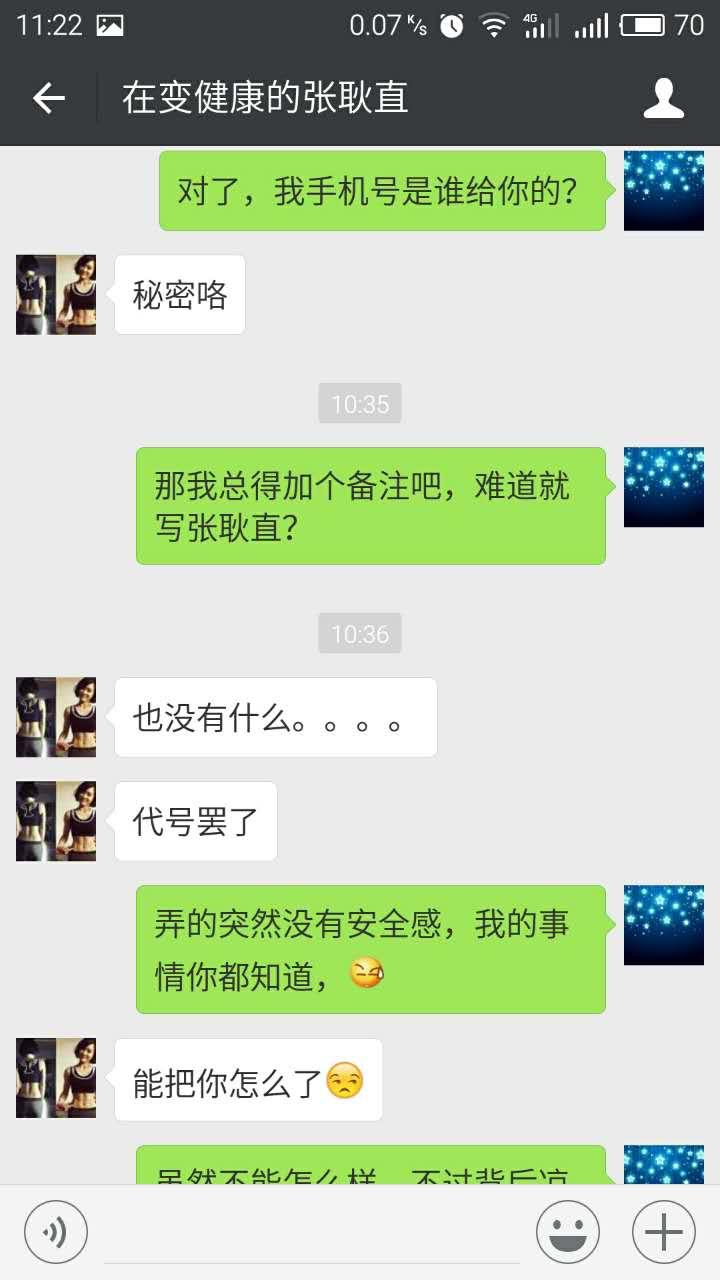Open sender's avatar beside "秘密咯"
720x1280 pixels.
point(56,294)
